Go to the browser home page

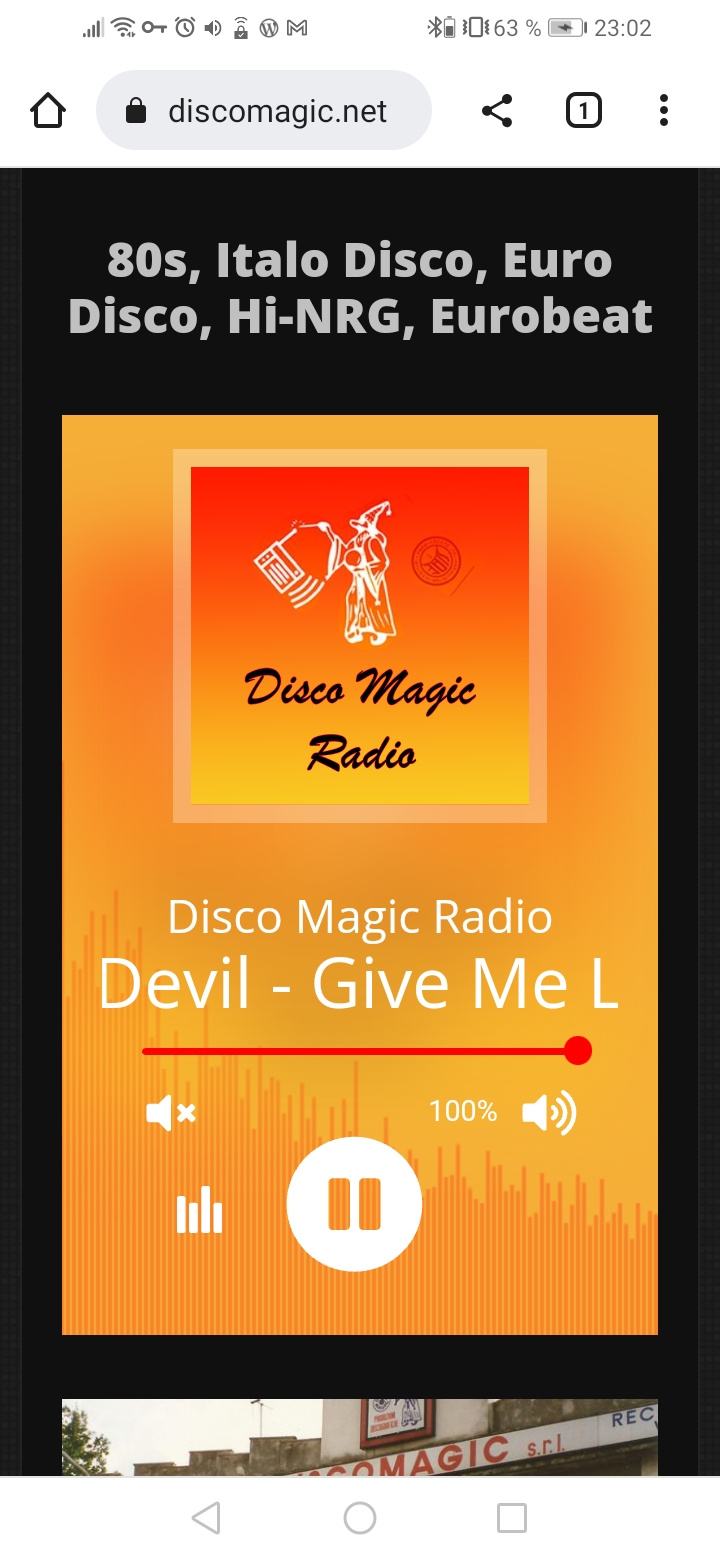click(x=48, y=110)
